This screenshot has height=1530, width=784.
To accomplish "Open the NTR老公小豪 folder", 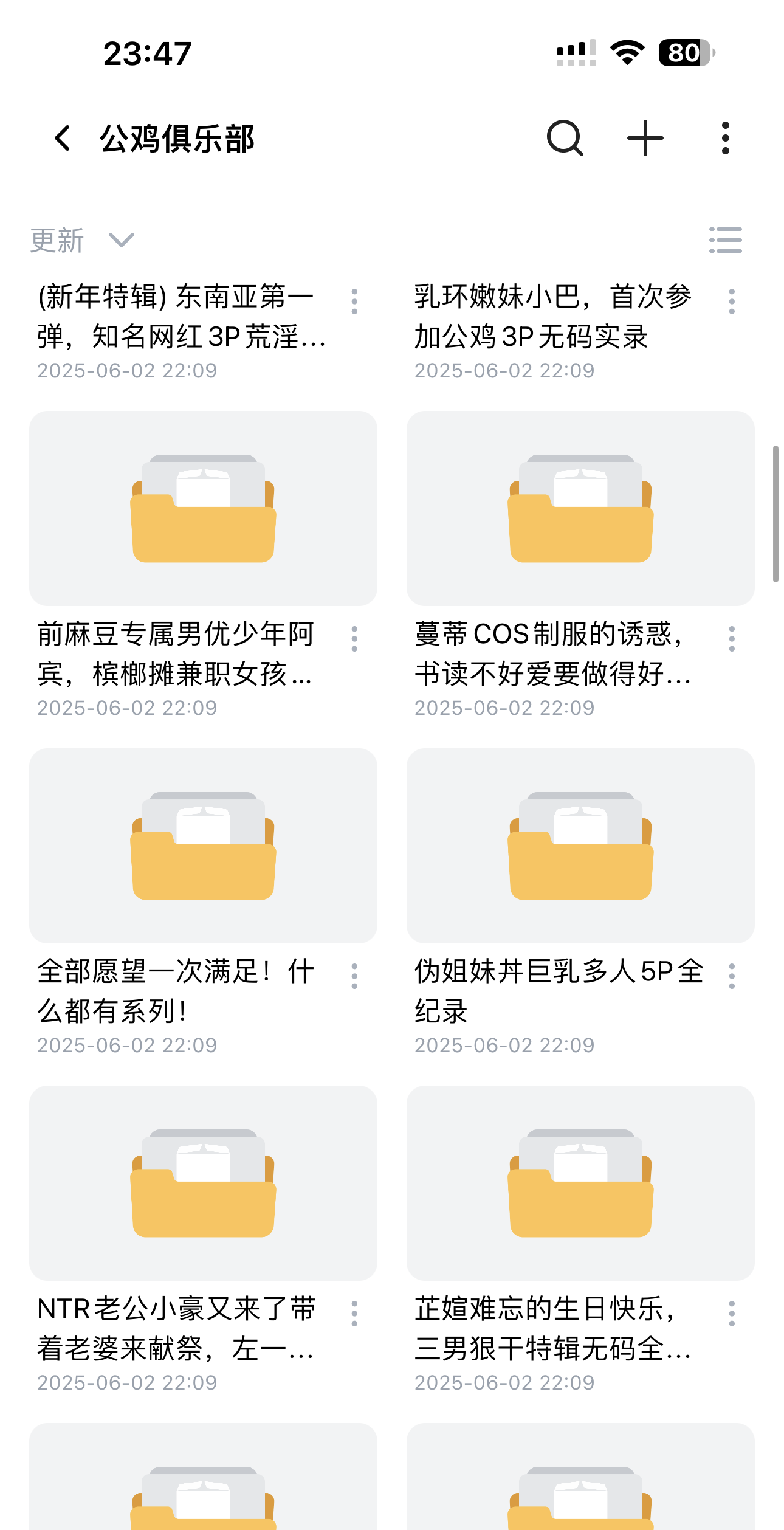I will pos(203,1183).
